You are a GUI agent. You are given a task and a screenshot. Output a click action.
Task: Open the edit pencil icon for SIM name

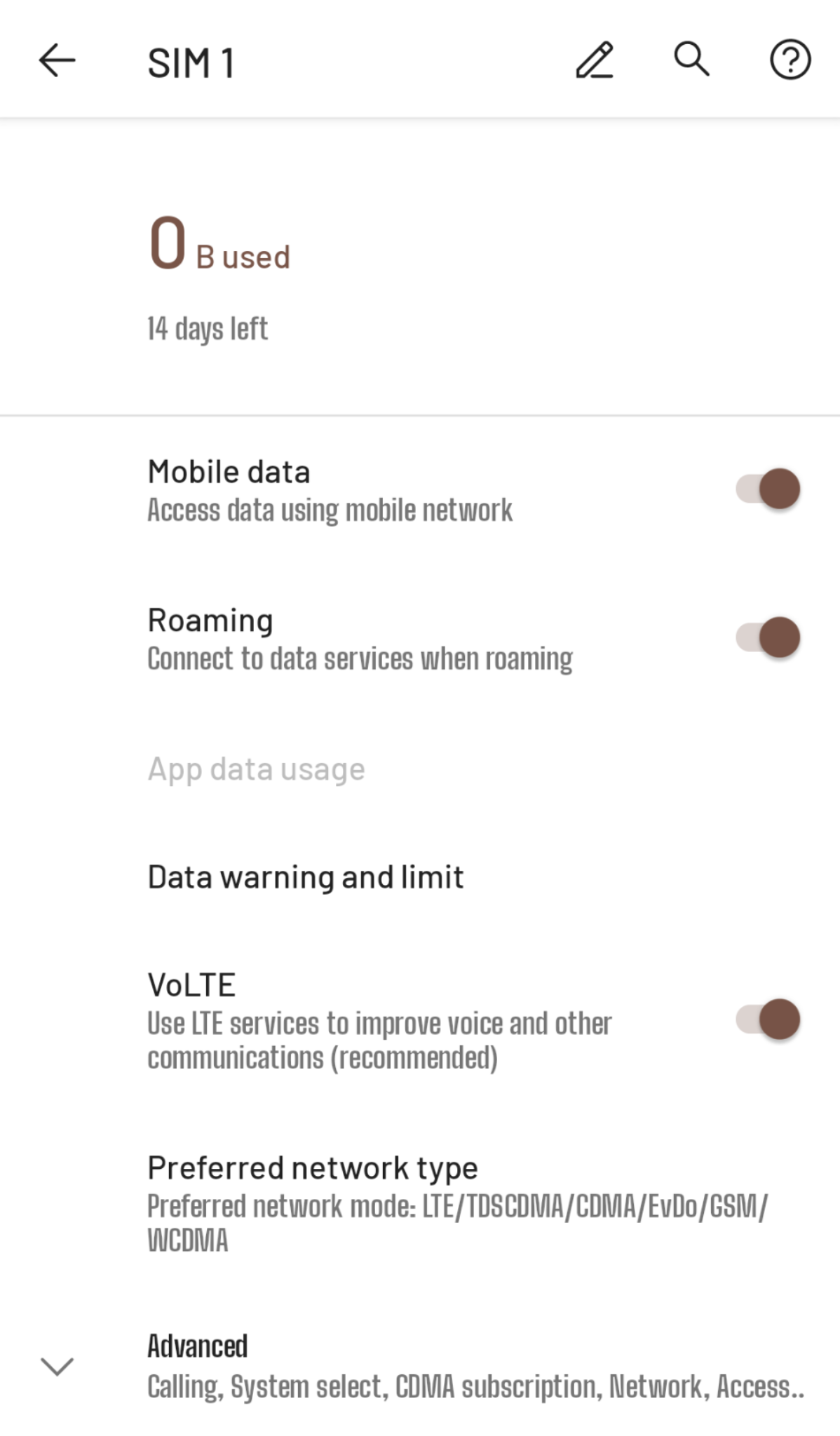[595, 61]
